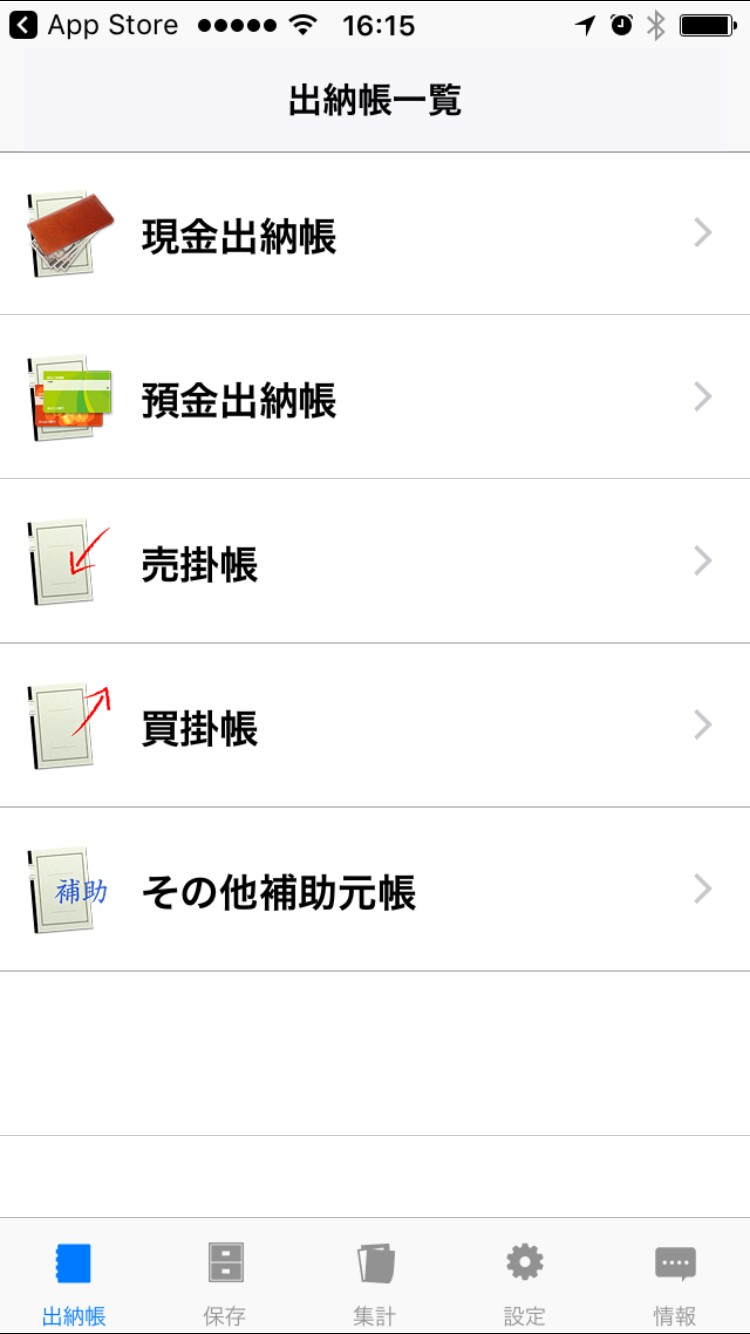This screenshot has height=1334, width=750.
Task: Open the 現金出納帳 ledger
Action: [x=375, y=235]
